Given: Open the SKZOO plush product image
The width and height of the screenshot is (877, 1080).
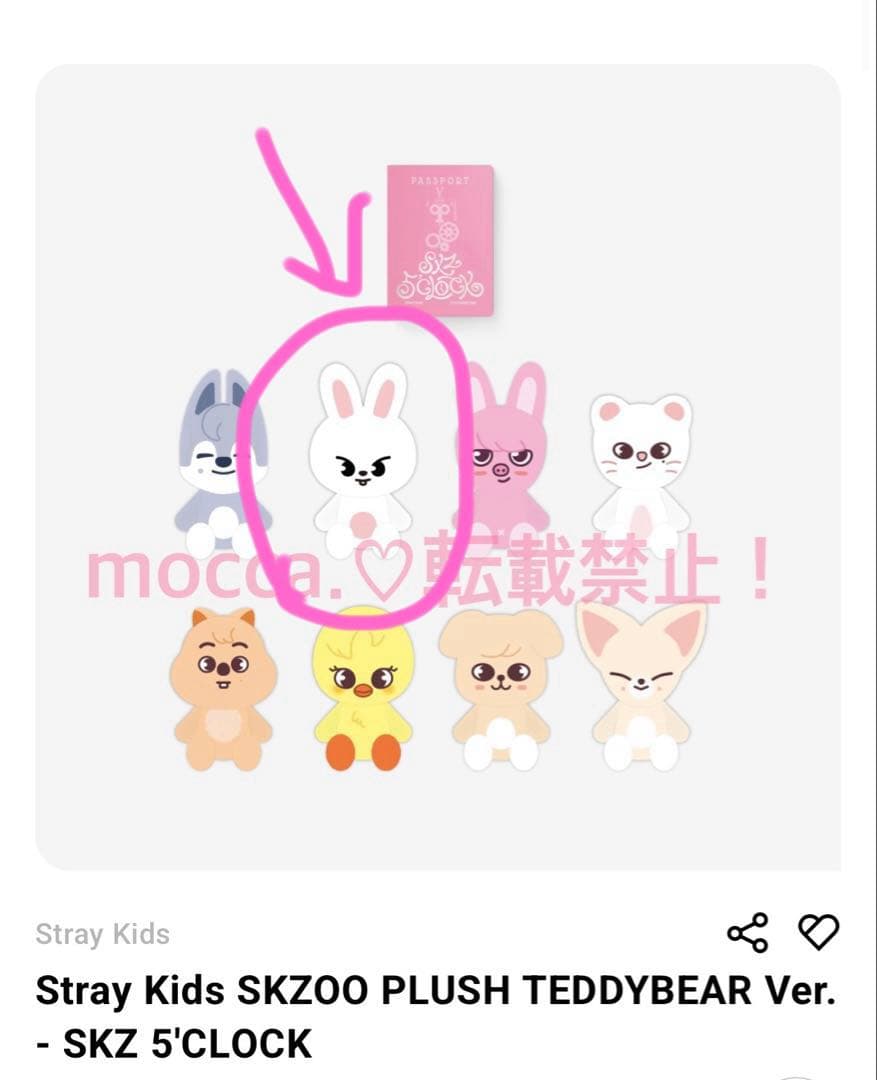Looking at the screenshot, I should 438,467.
